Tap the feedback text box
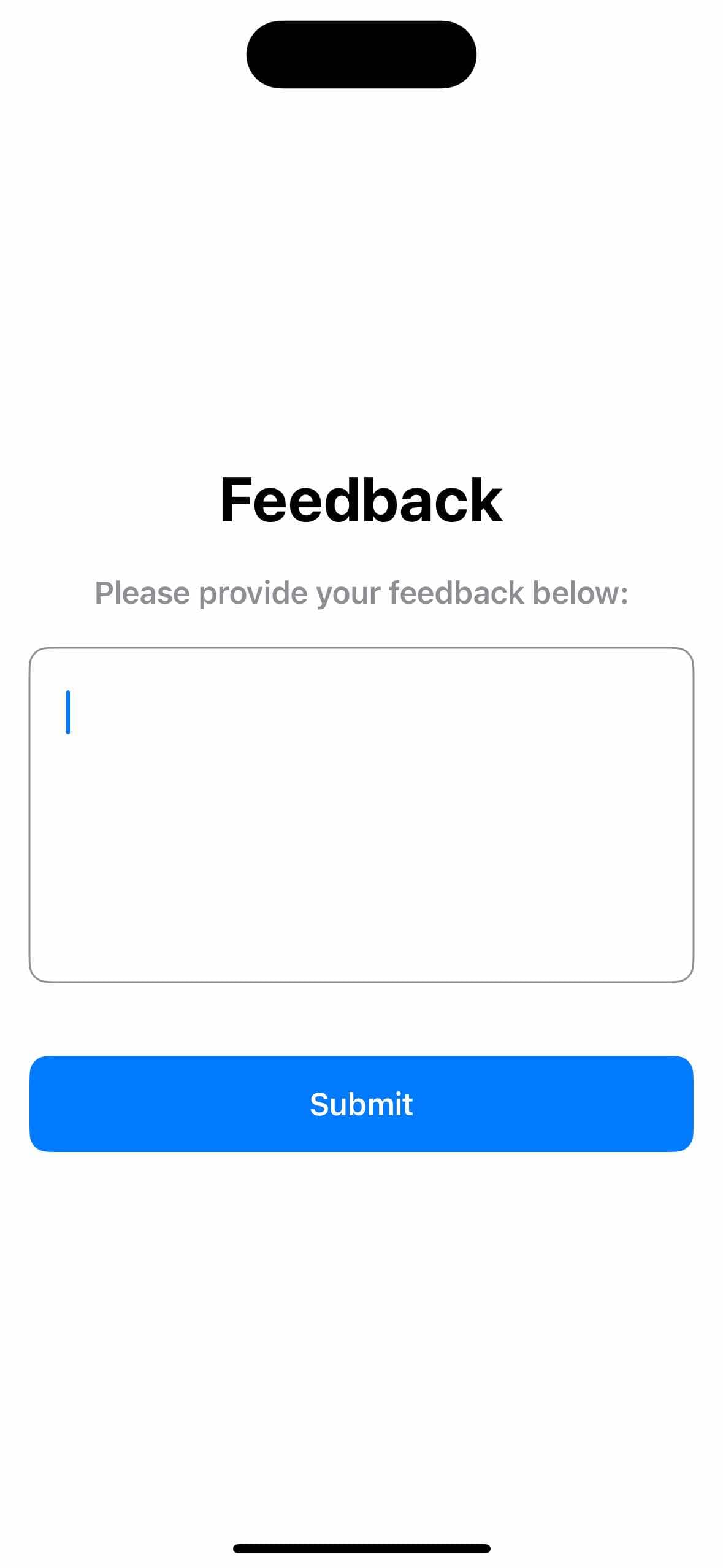 pos(361,815)
